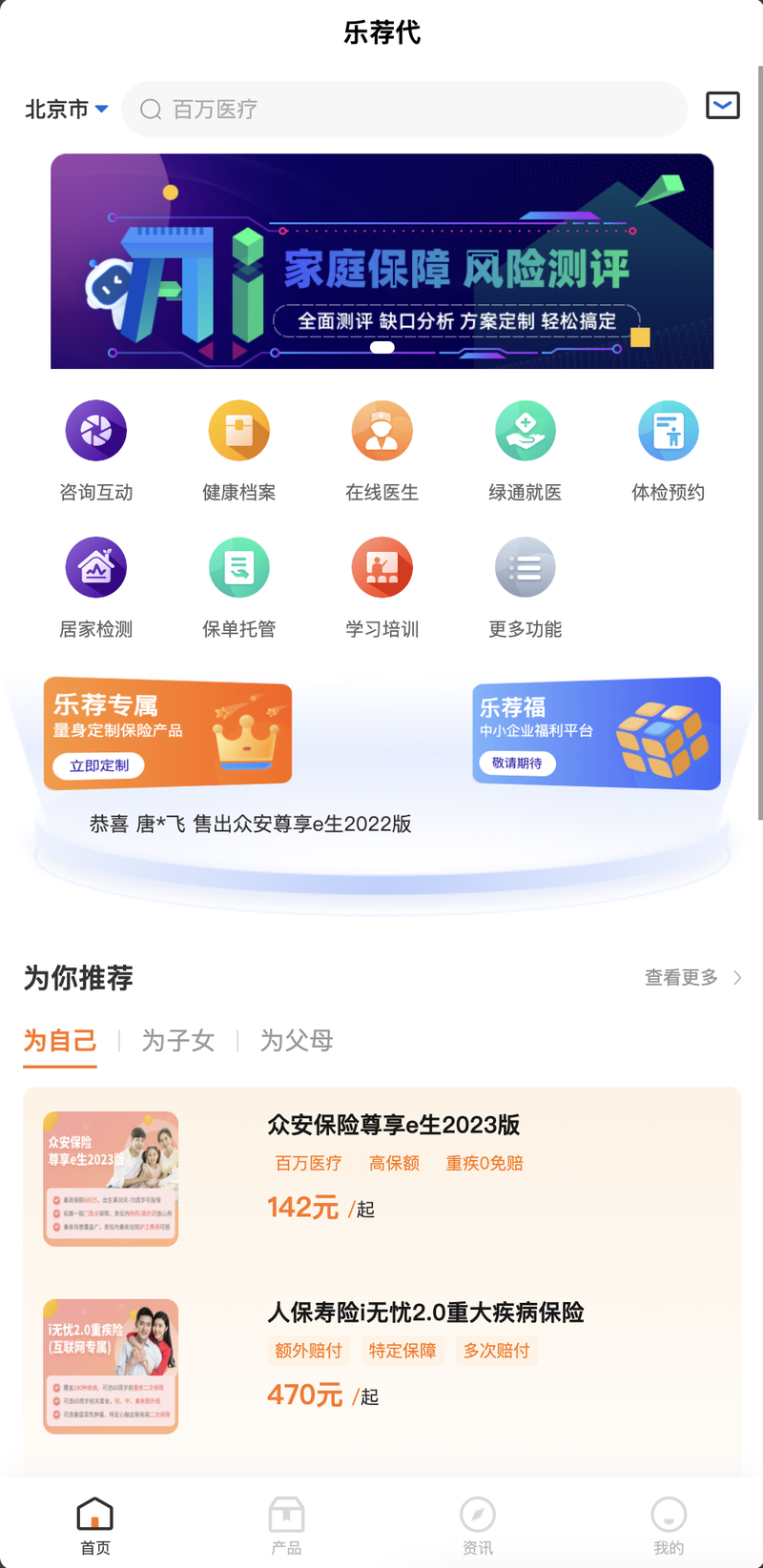763x1568 pixels.
Task: Tap 立即定制 on the 乐荐专属 card
Action: [x=99, y=765]
